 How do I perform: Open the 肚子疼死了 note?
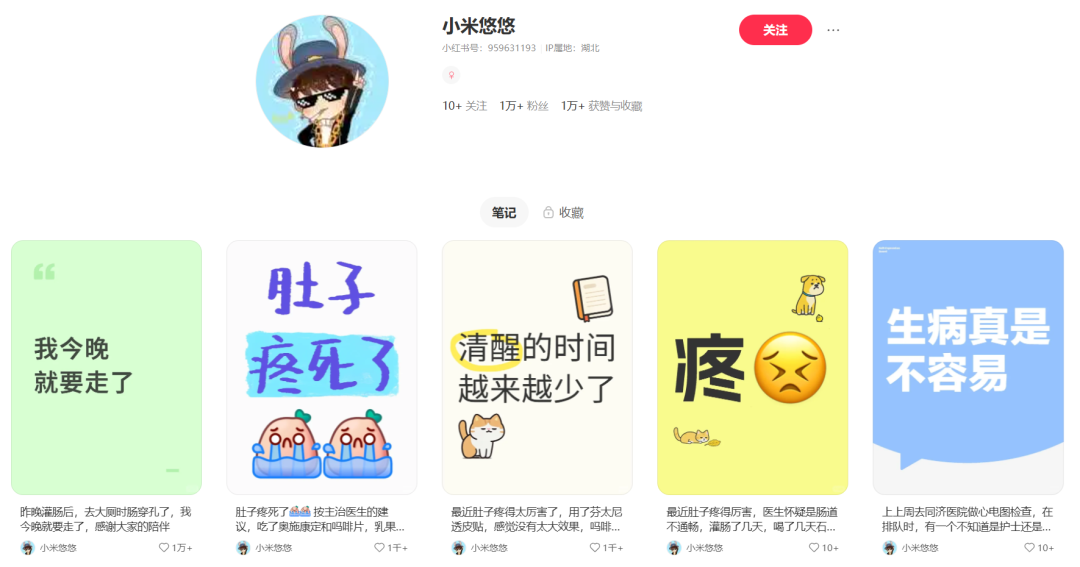tap(322, 367)
